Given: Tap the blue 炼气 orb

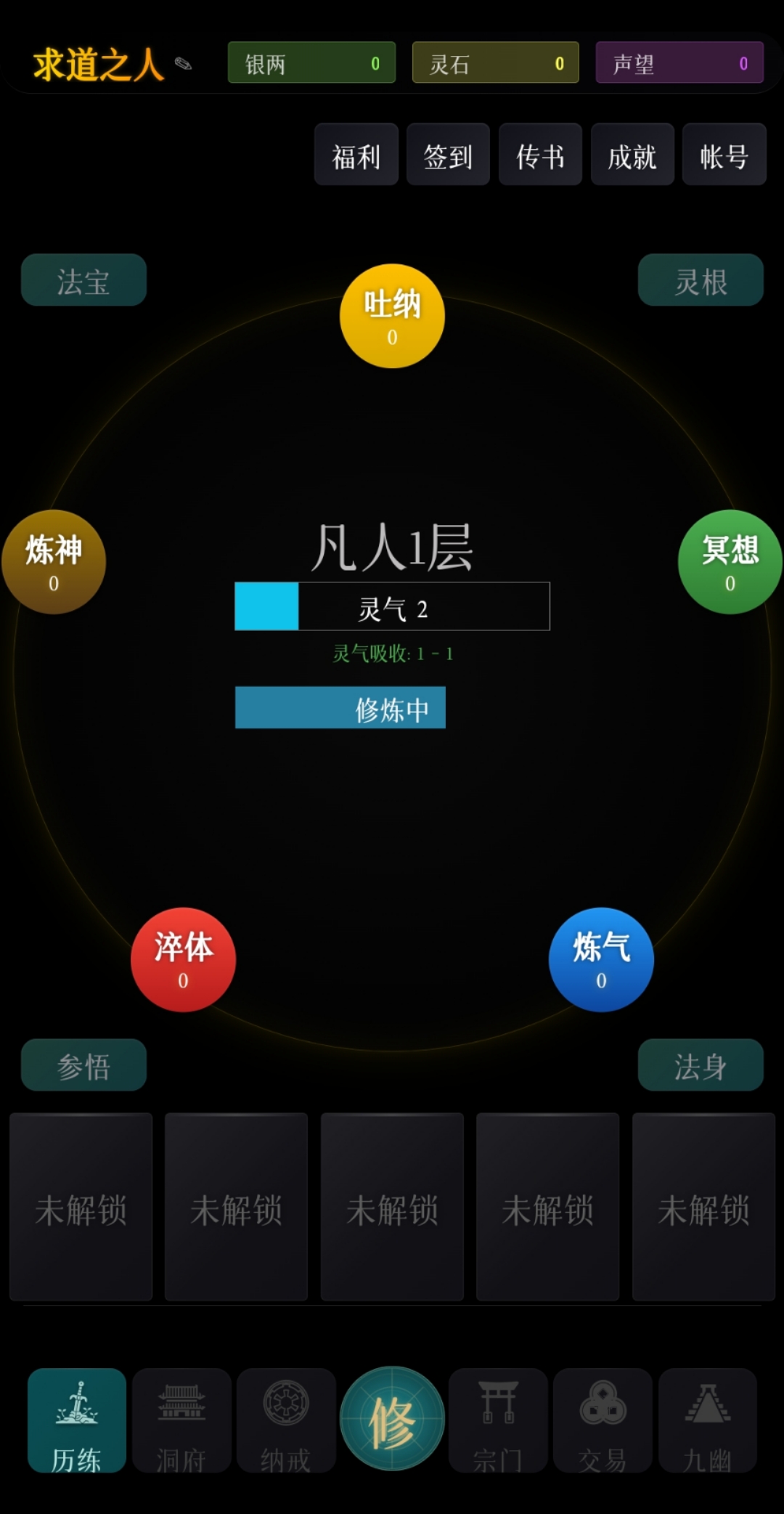Looking at the screenshot, I should pos(601,960).
